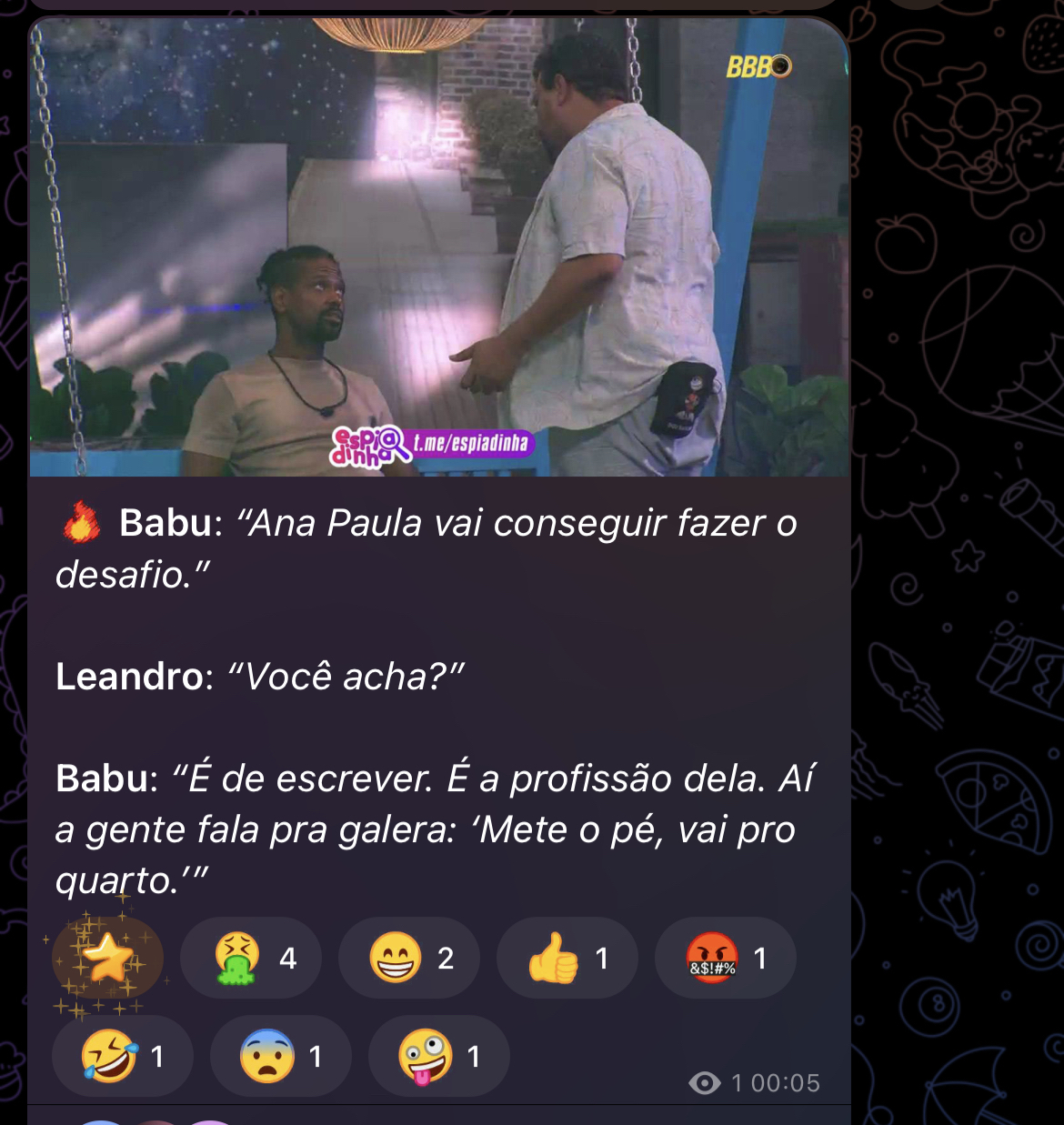
Task: React with the angry cursing face emoji
Action: [726, 958]
